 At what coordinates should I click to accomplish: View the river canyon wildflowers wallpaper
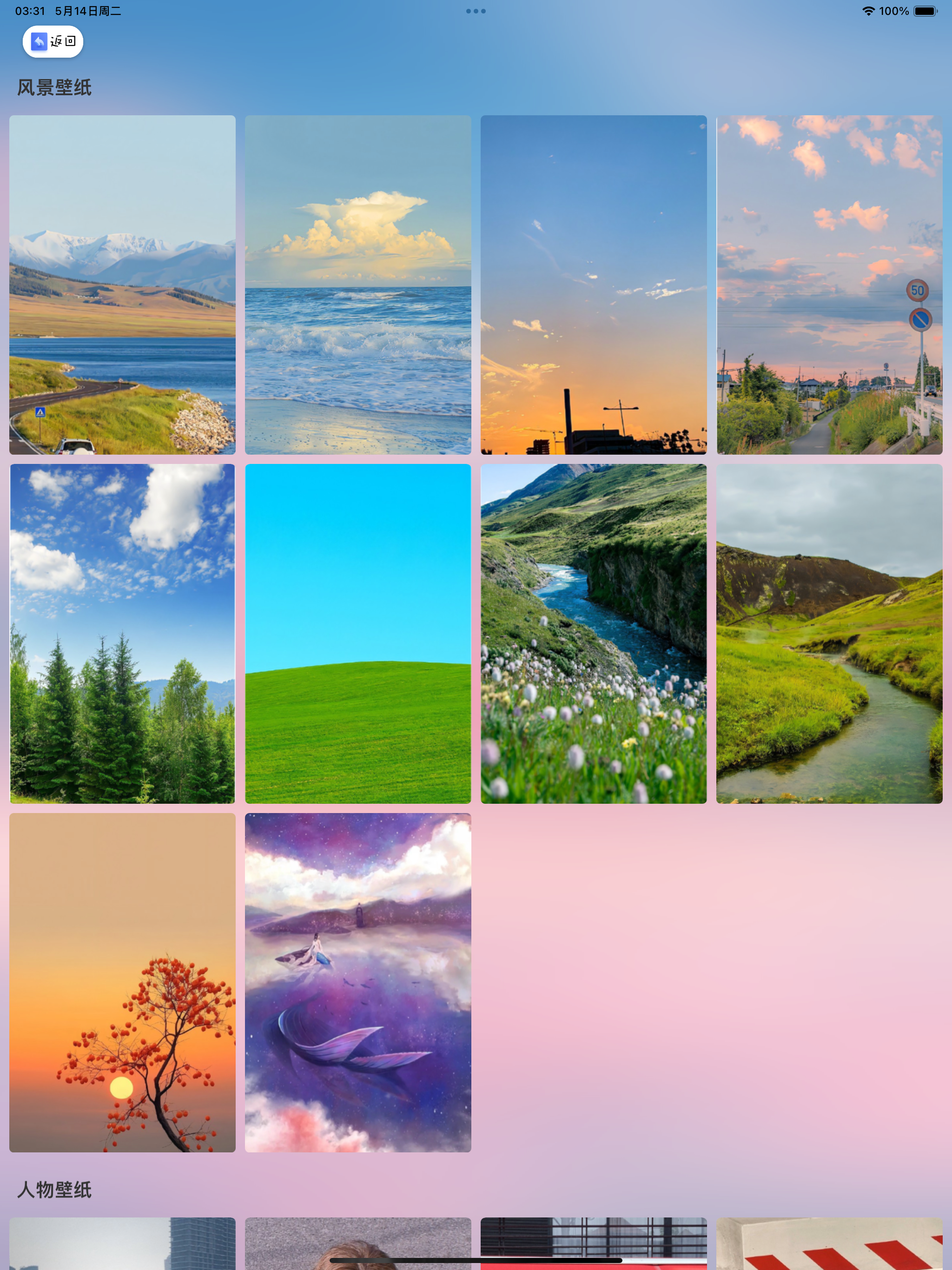[x=593, y=633]
